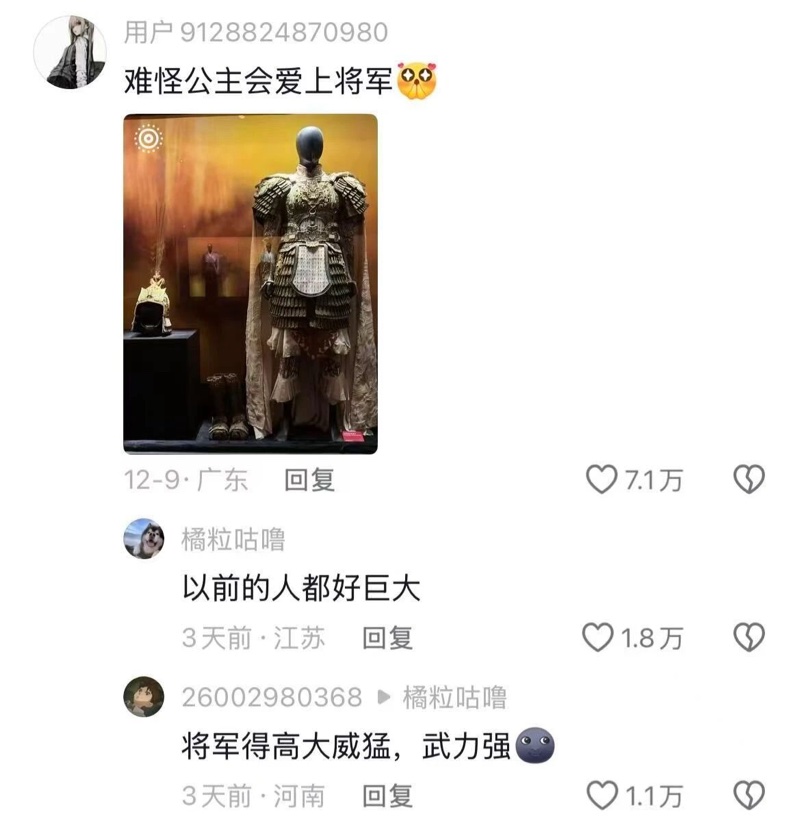Like the comment with 7.1万 likes
This screenshot has width=800, height=831.
[602, 481]
